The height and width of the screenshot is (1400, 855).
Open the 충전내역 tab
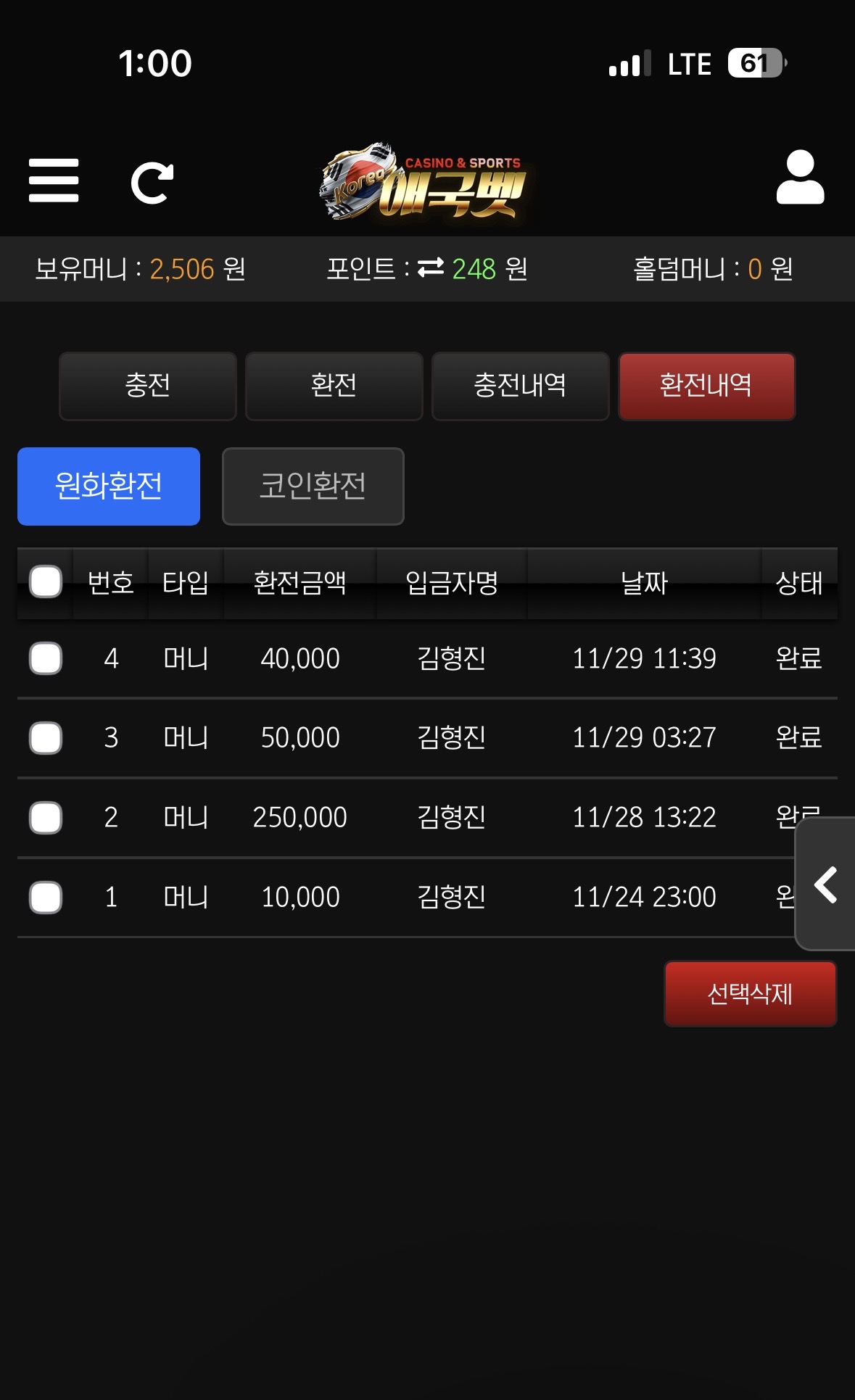(x=520, y=386)
